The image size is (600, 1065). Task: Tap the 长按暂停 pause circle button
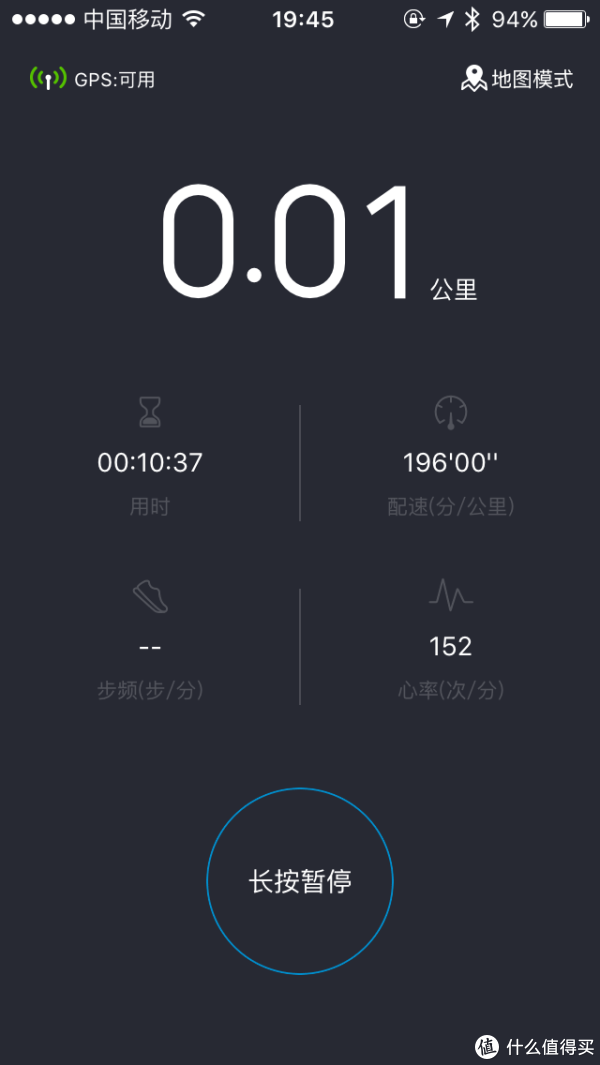[x=300, y=881]
